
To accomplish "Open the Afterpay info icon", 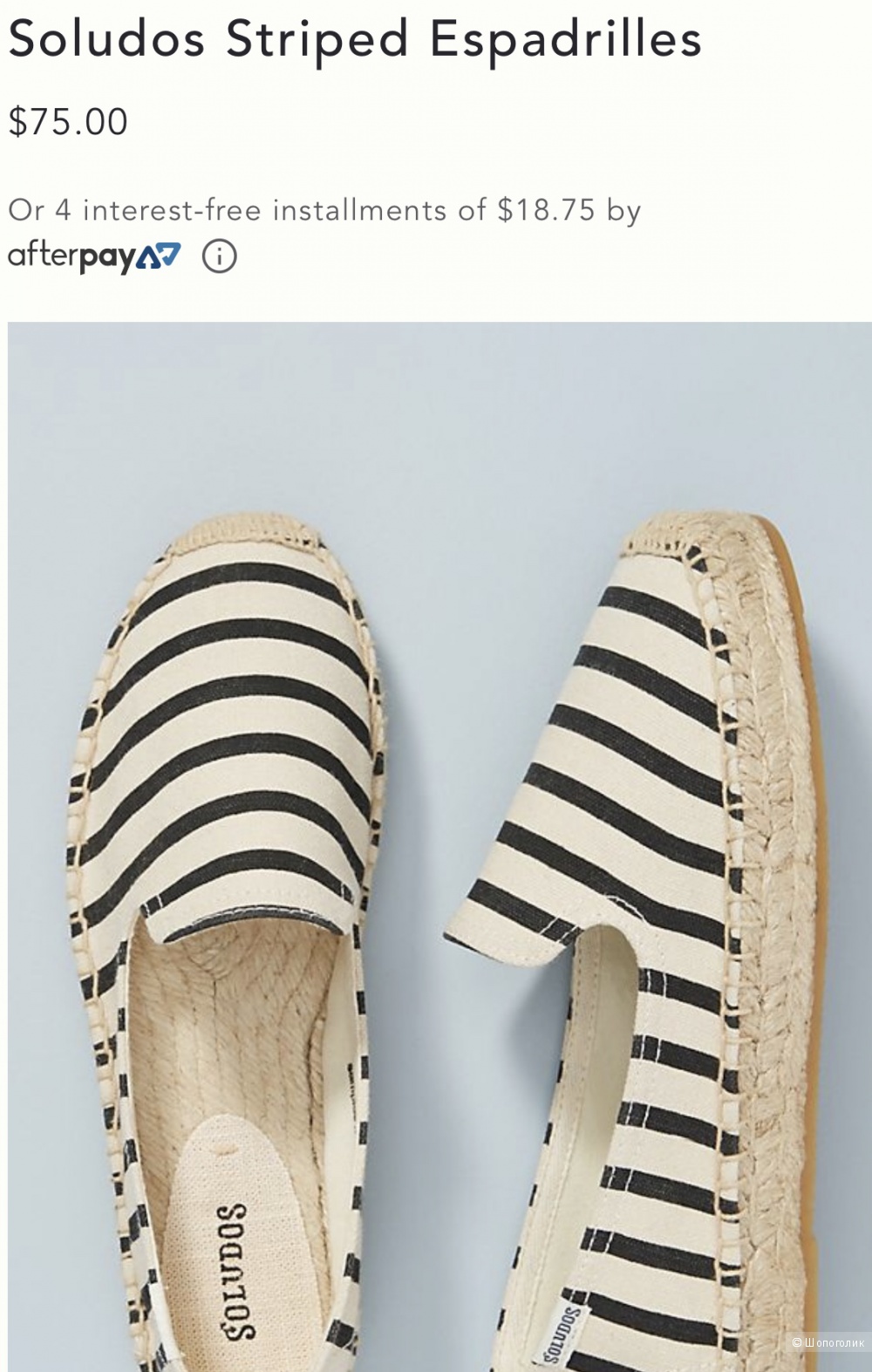I will tap(219, 256).
